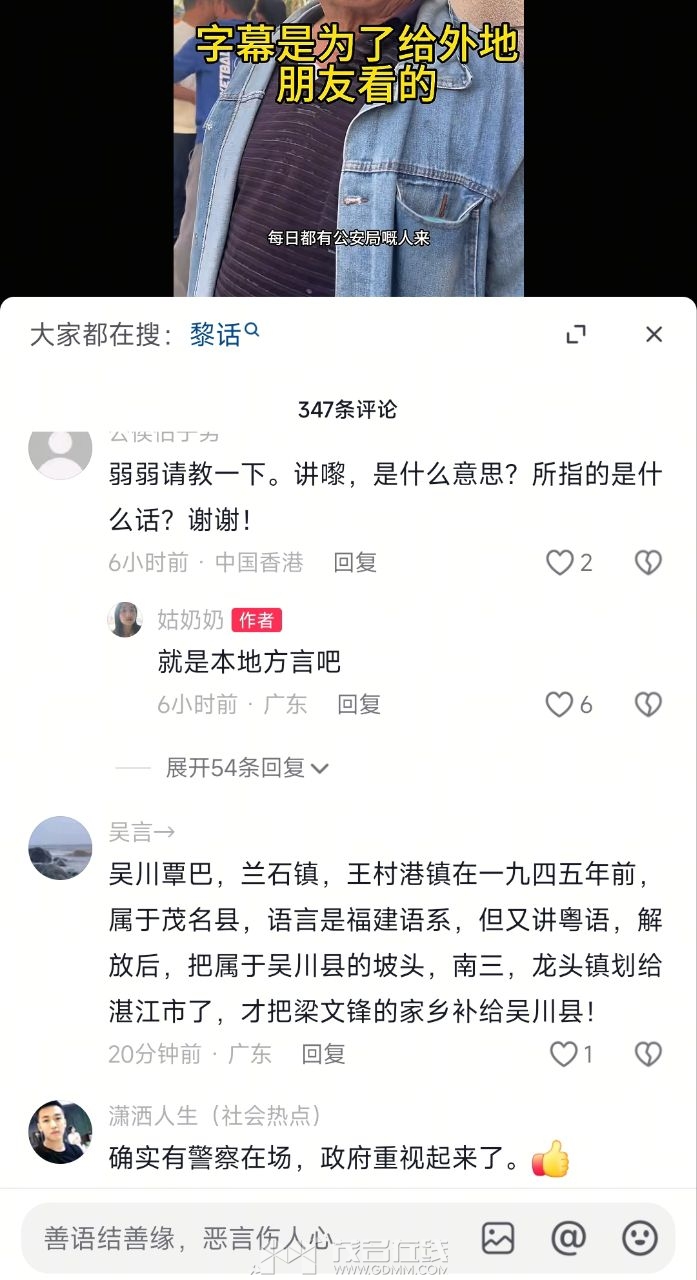Like the comment asking about 讲嚟

pos(560,563)
